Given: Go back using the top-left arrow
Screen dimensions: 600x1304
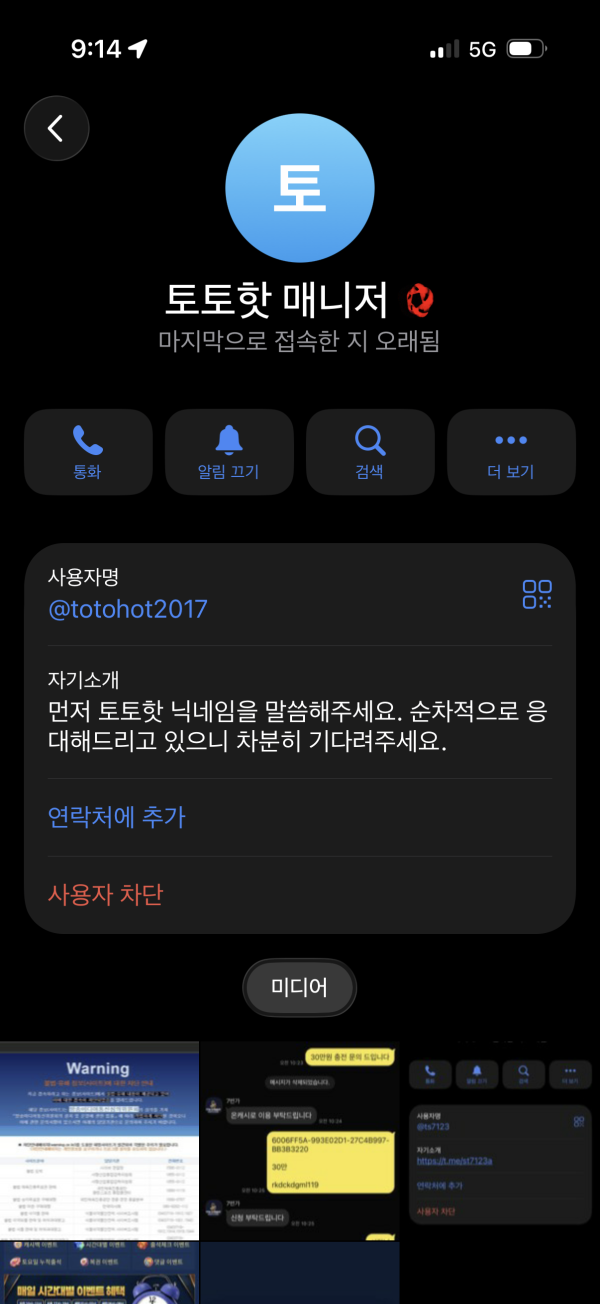Looking at the screenshot, I should click(56, 128).
